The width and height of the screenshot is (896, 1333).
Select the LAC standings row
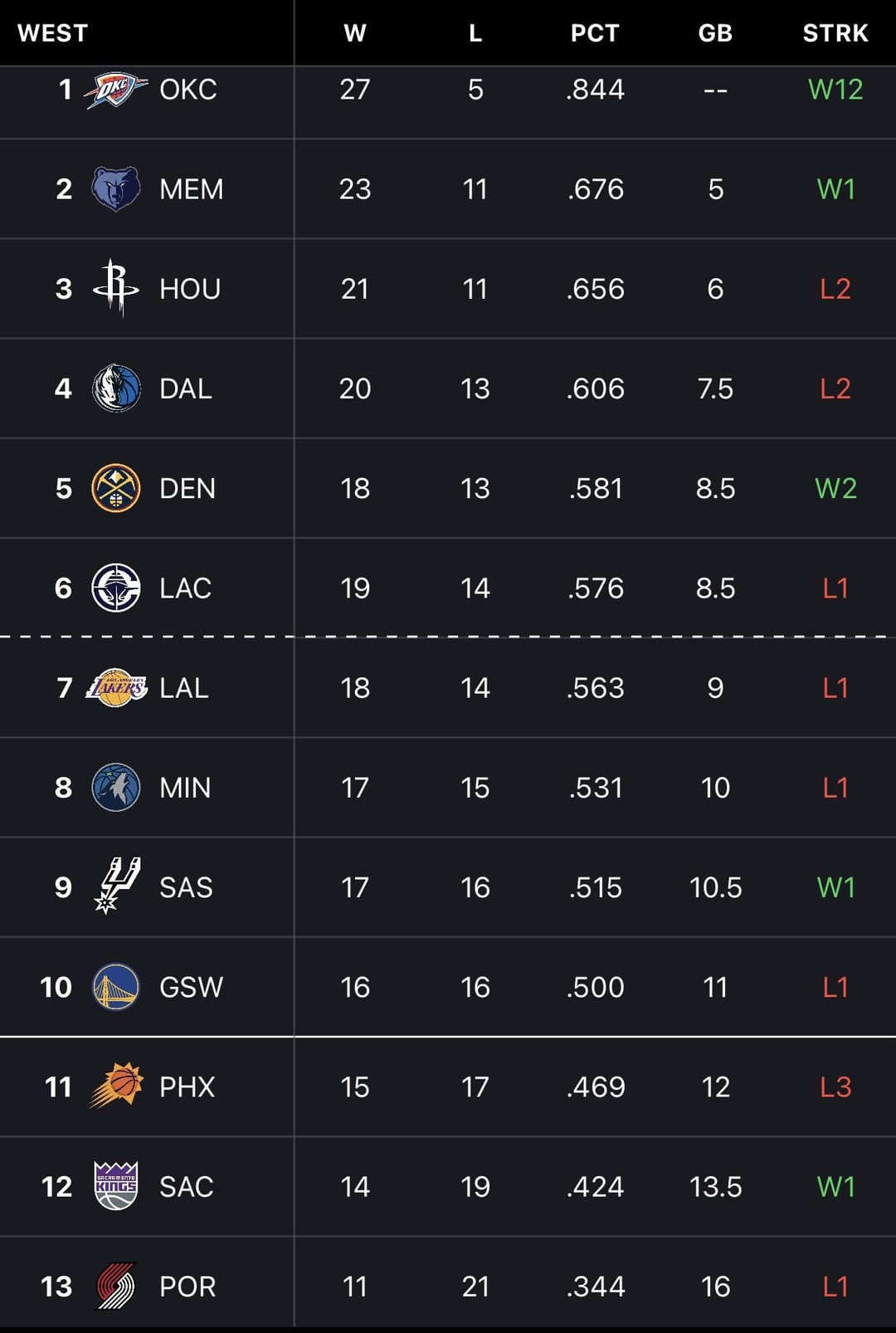185,588
